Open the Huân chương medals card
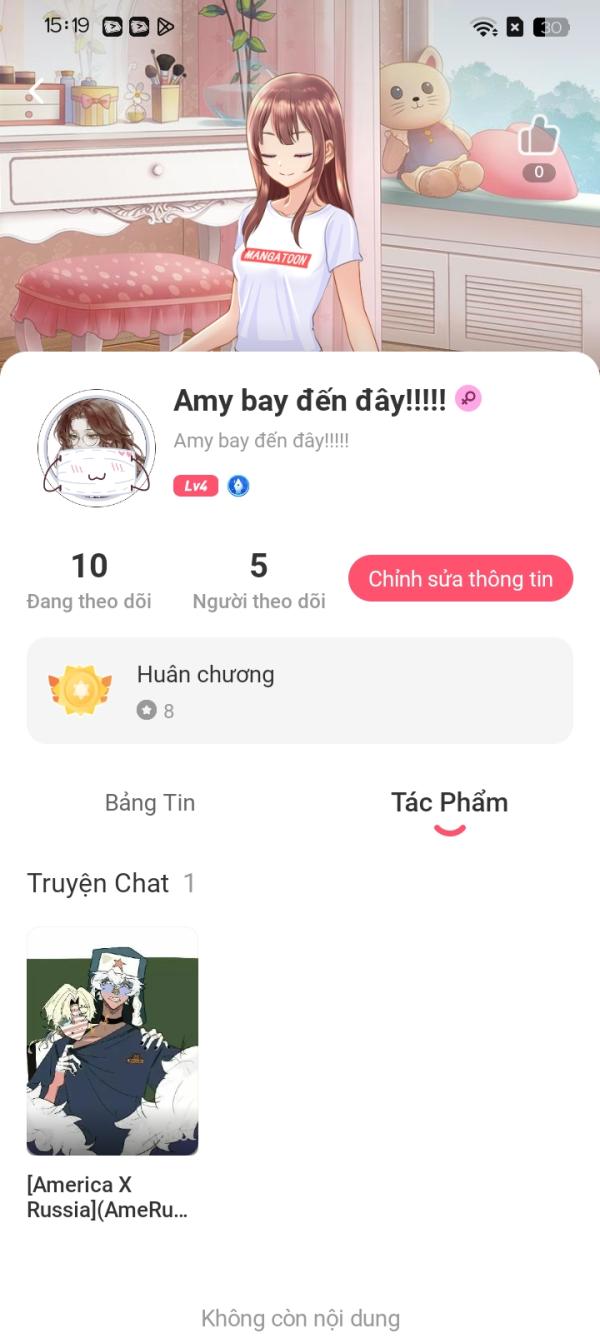 [x=299, y=690]
